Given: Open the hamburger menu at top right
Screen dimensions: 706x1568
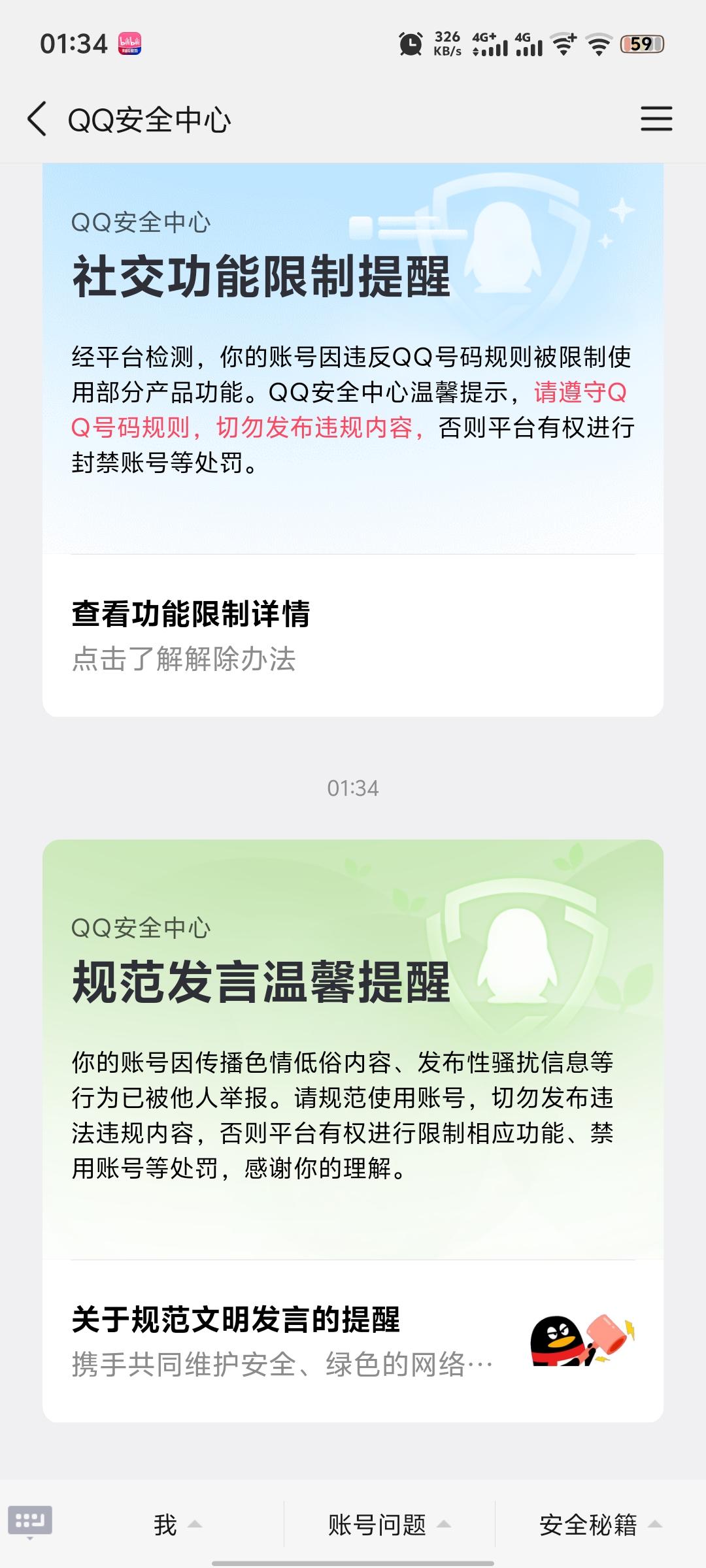Looking at the screenshot, I should click(x=656, y=120).
